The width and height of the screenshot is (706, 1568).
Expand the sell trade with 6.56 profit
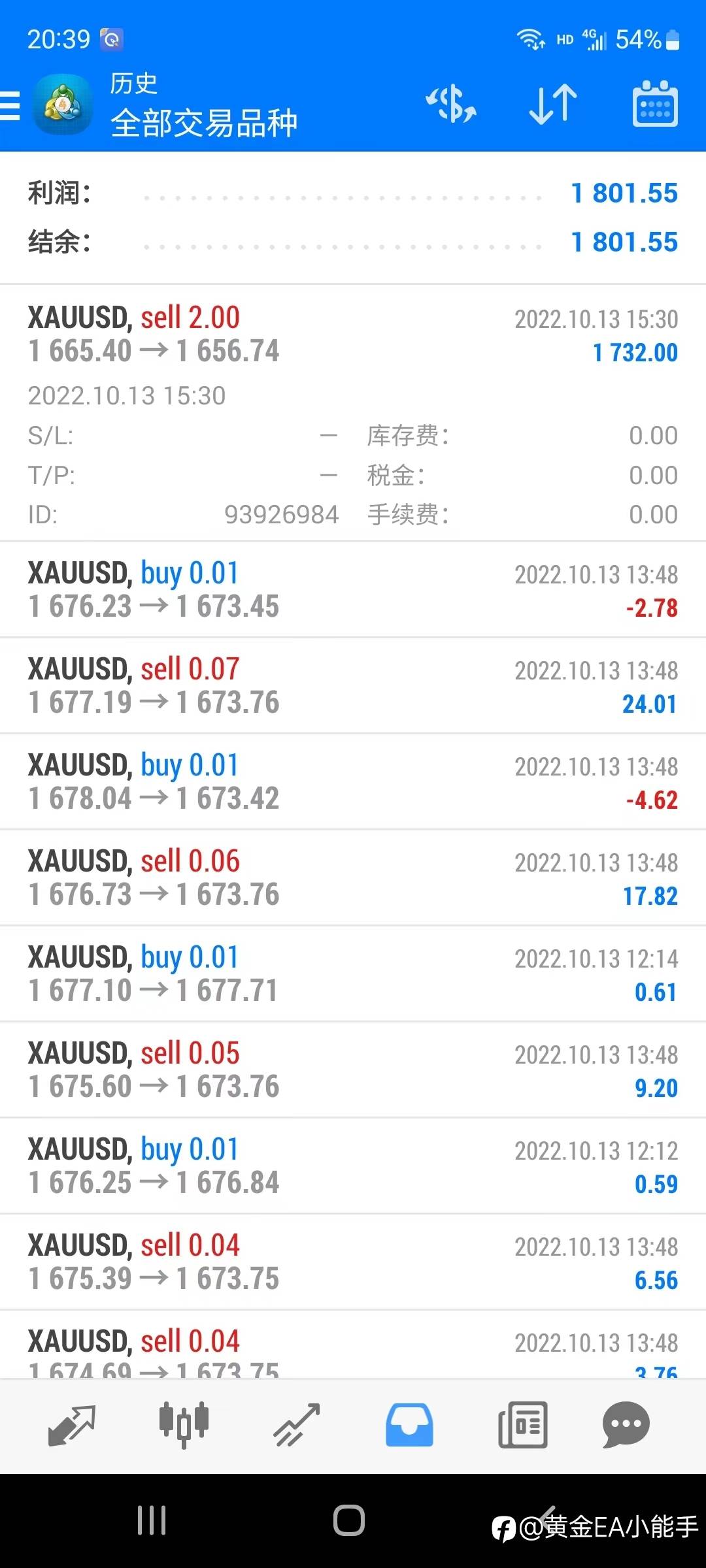tap(353, 1262)
